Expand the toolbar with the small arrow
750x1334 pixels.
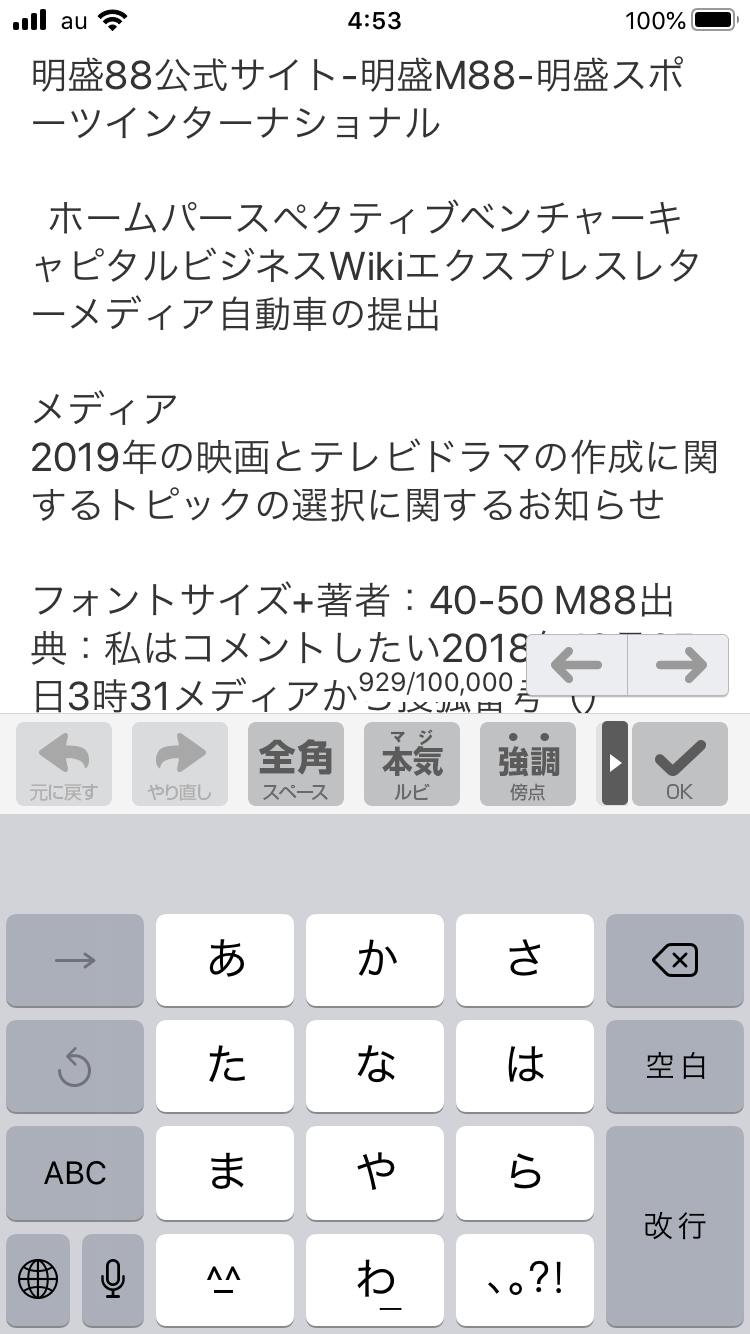coord(615,764)
